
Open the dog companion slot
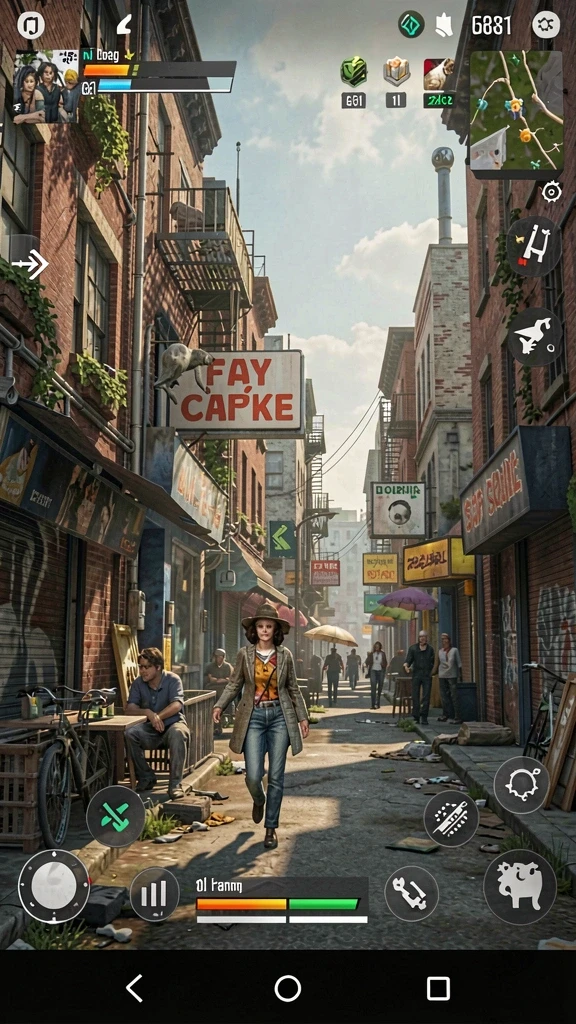[439, 74]
